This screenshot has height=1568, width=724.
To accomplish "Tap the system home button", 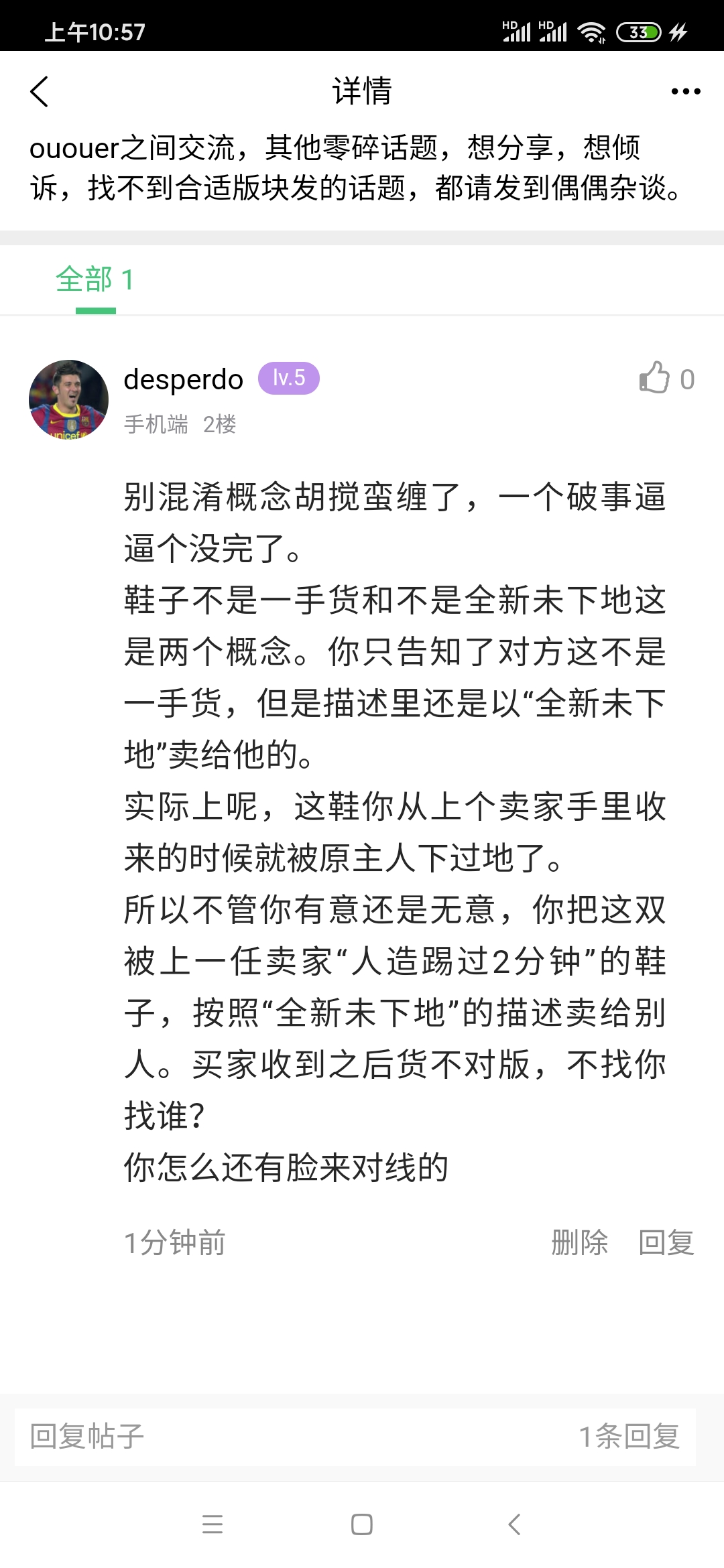I will pos(362,1524).
